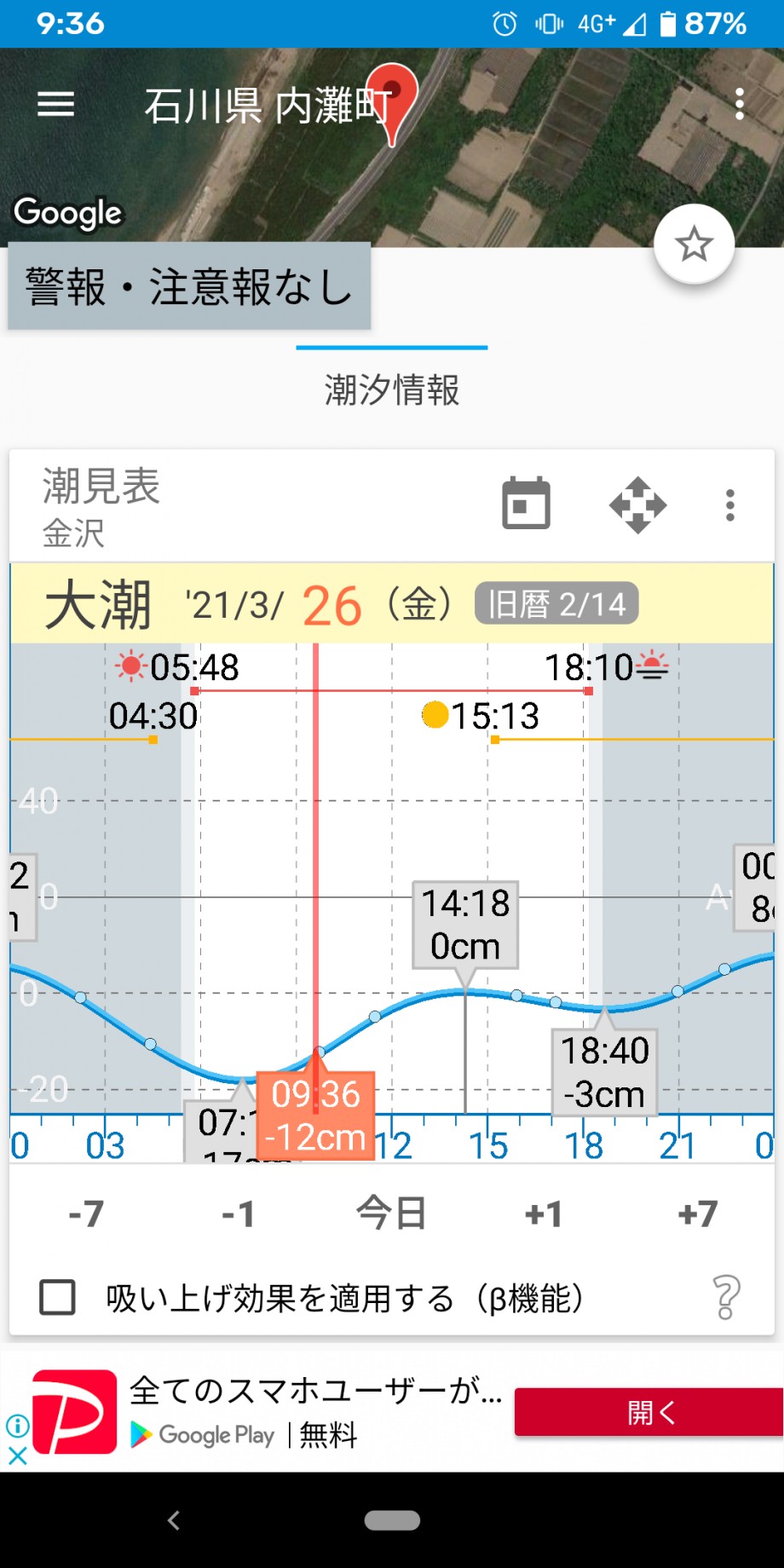Open the top app bar overflow menu
The height and width of the screenshot is (1568, 784).
[740, 104]
